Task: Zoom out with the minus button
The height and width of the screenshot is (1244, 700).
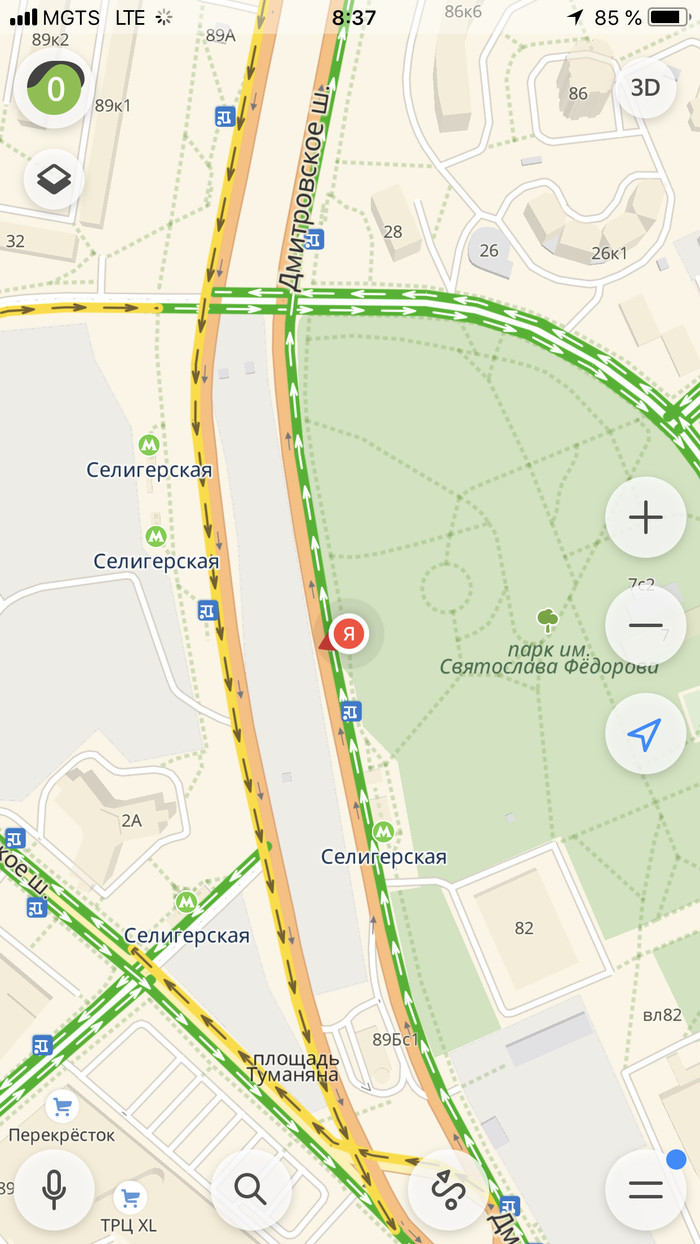Action: 645,625
